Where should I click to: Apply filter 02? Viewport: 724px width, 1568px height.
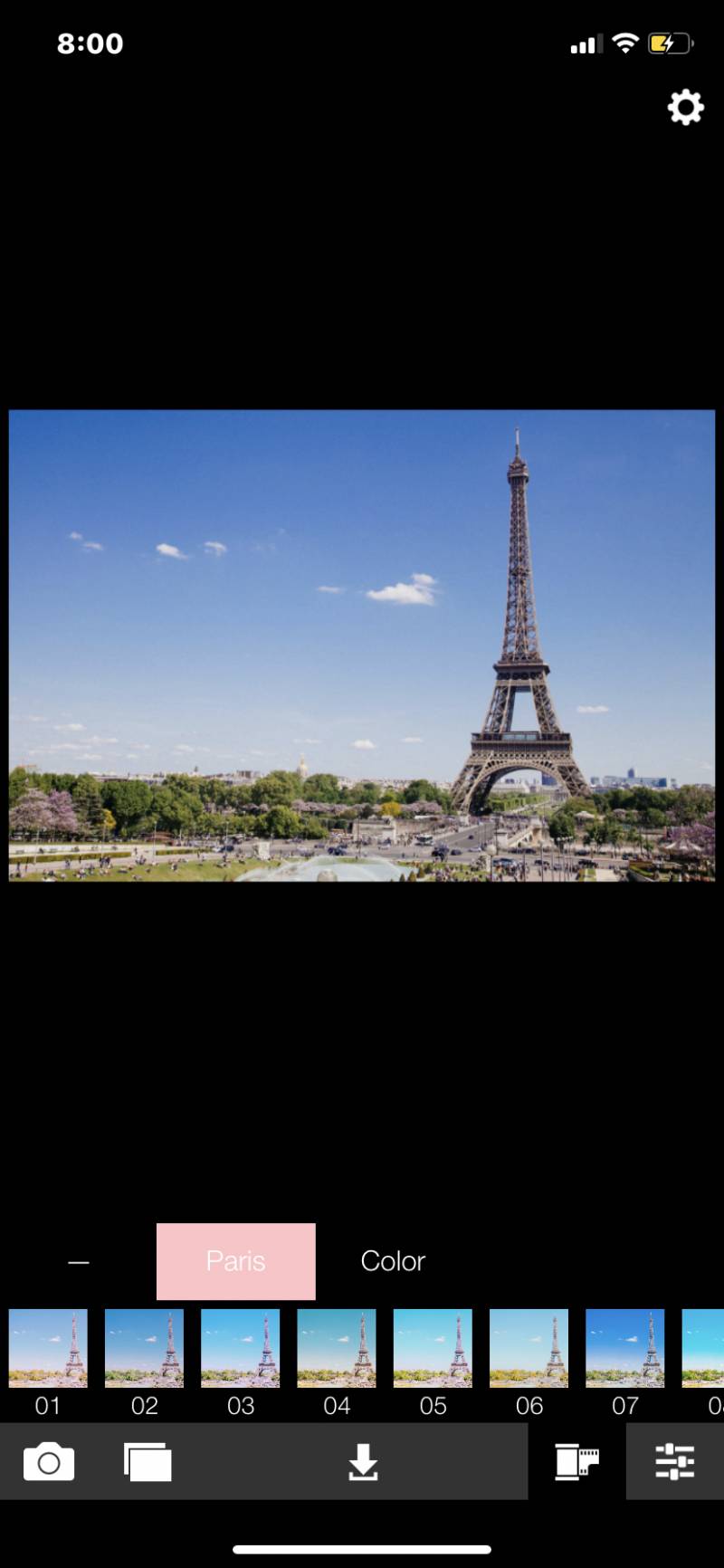point(144,1348)
